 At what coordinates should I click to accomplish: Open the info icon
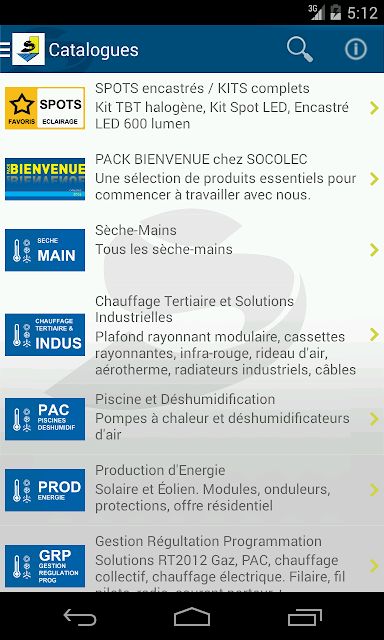355,49
